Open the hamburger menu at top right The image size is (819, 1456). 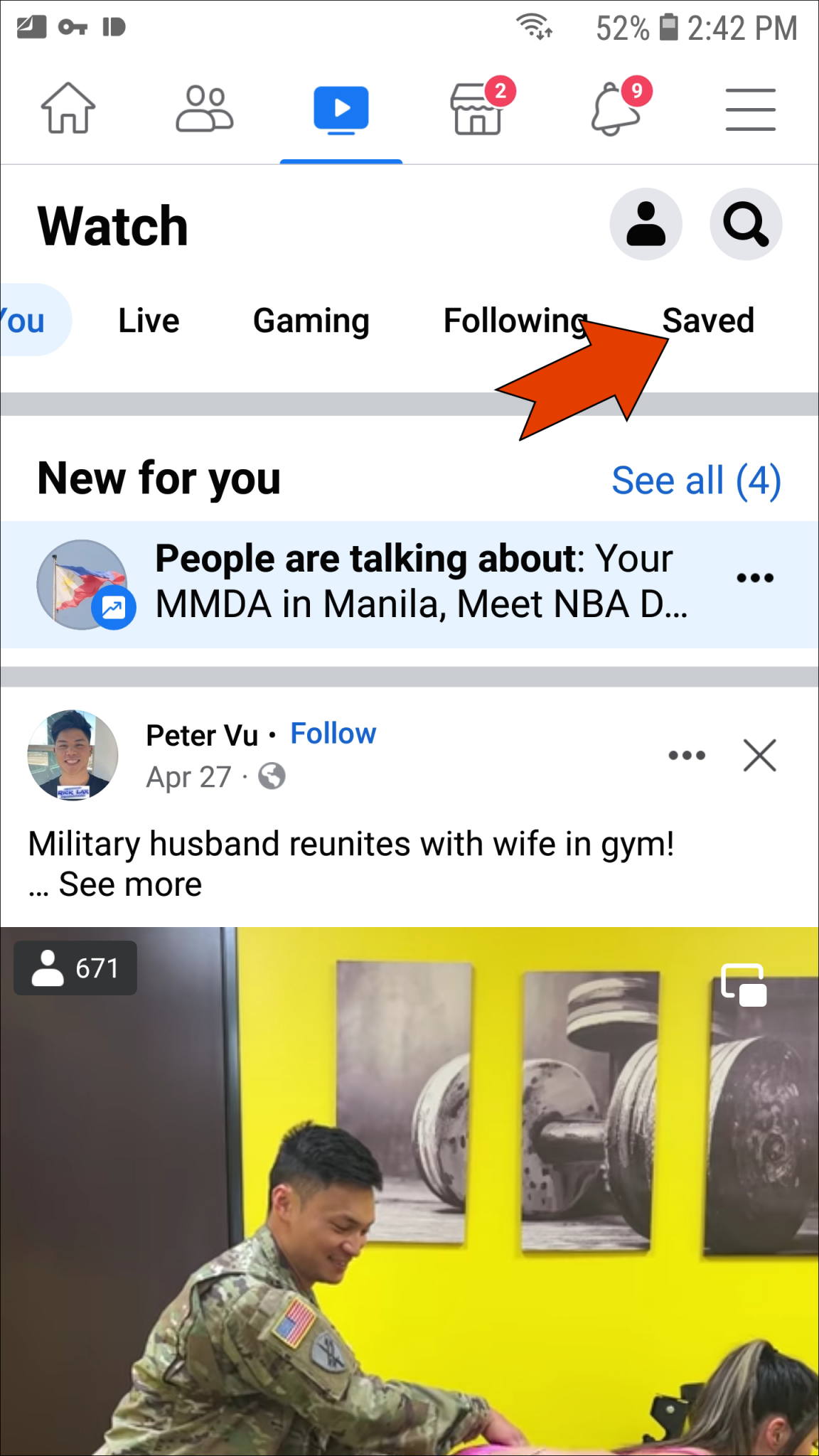coord(751,109)
